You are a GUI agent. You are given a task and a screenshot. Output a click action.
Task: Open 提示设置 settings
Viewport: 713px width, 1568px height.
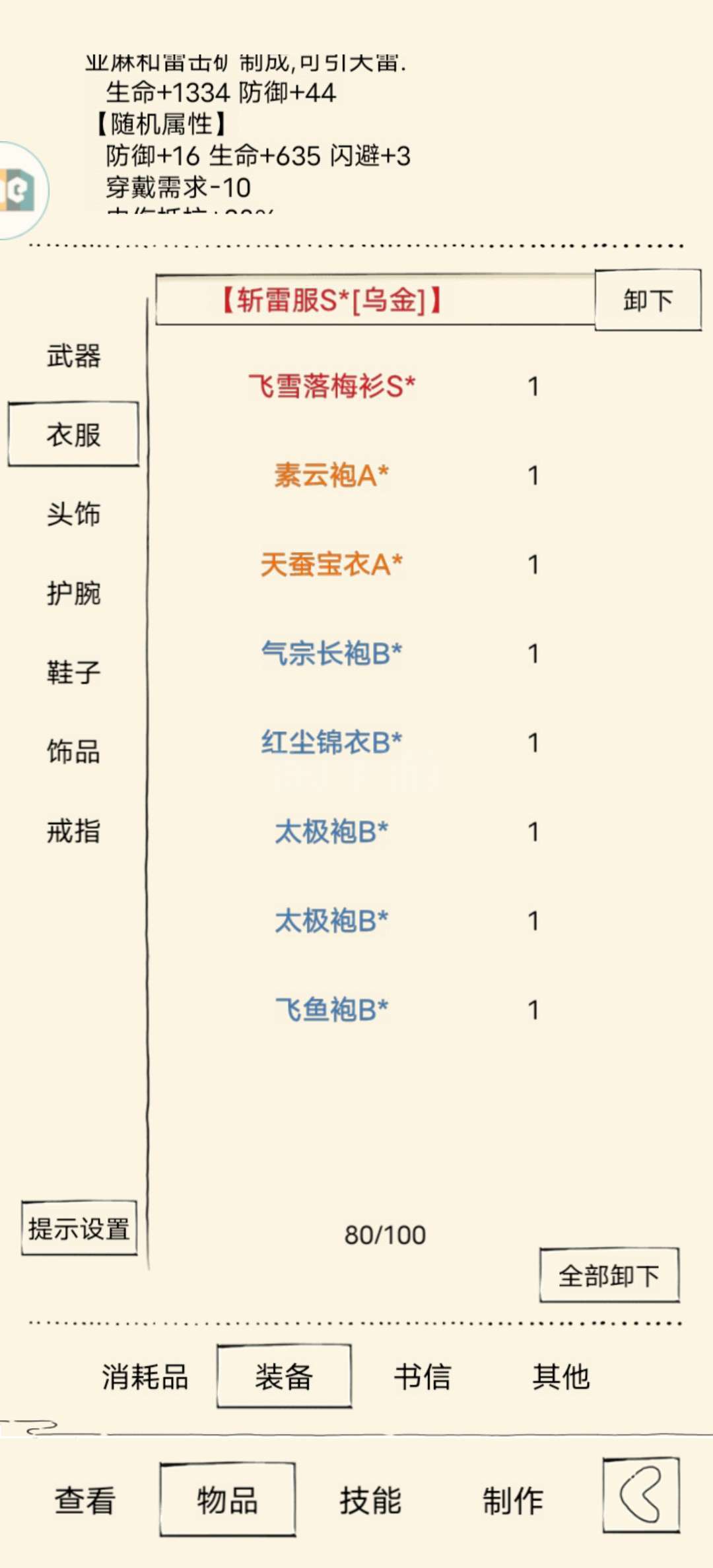79,1228
